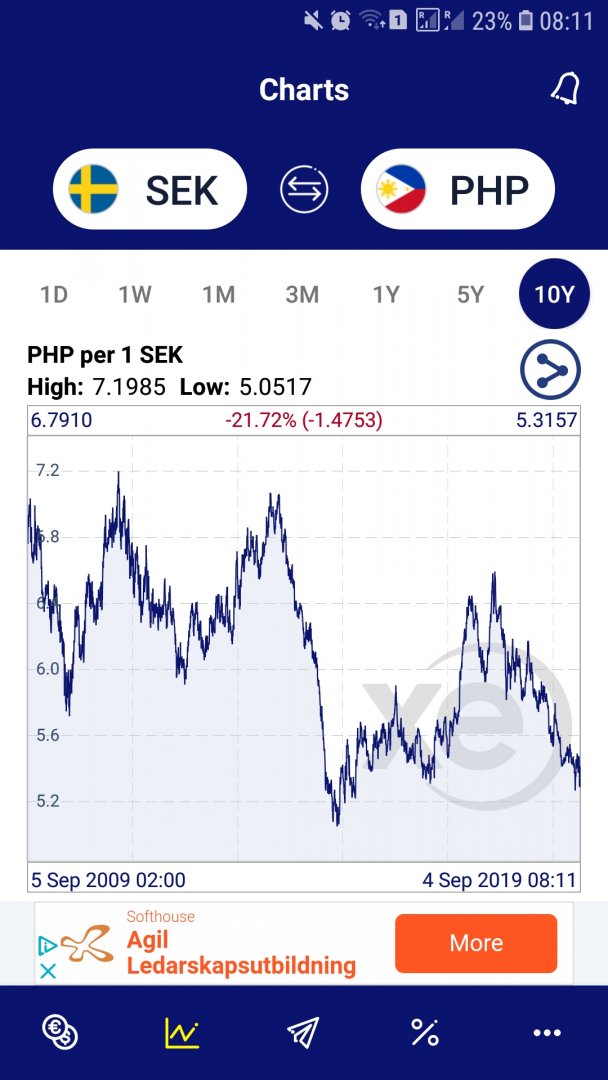Open the rates percent tab
Image resolution: width=608 pixels, height=1080 pixels.
425,1032
